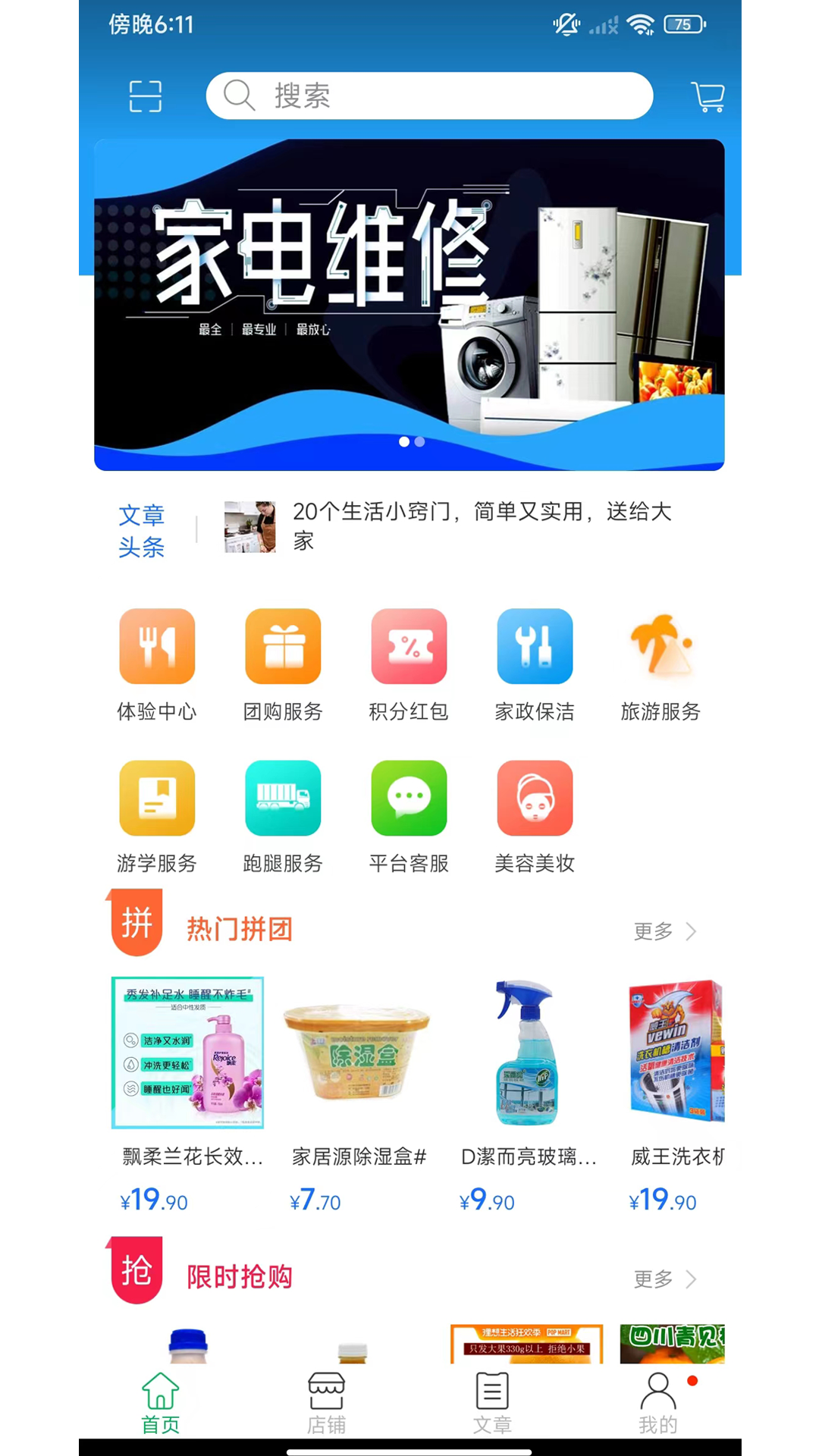This screenshot has height=1456, width=819.
Task: Contact 平台客服
Action: click(x=409, y=815)
